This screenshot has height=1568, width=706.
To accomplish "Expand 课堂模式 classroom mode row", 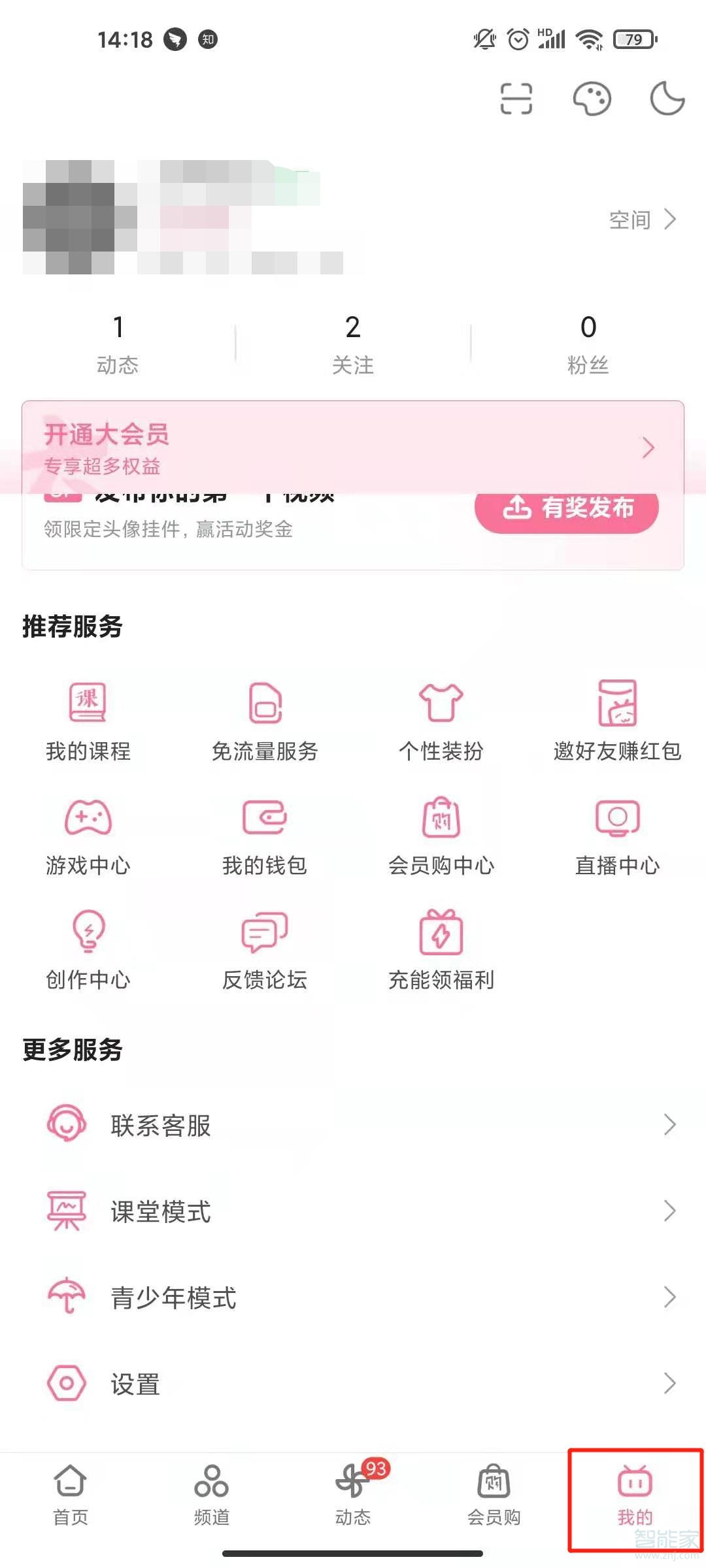I will (353, 1212).
